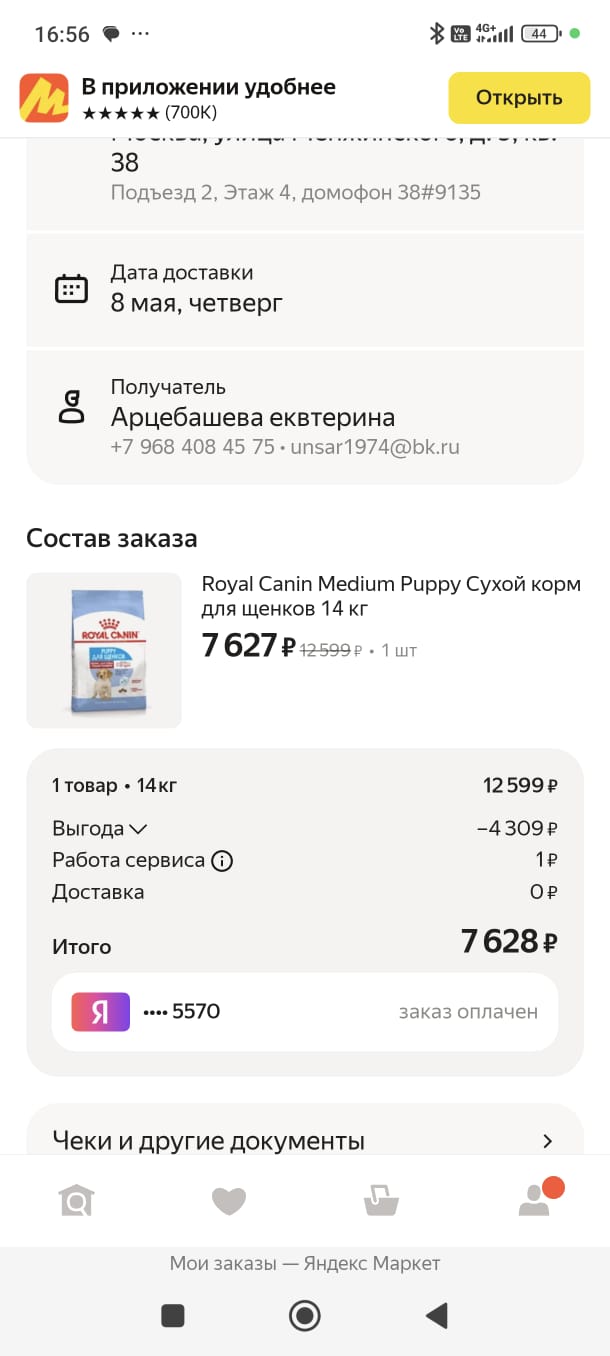Switch to the profile tab
Screen dimensions: 610x1356
536,1199
